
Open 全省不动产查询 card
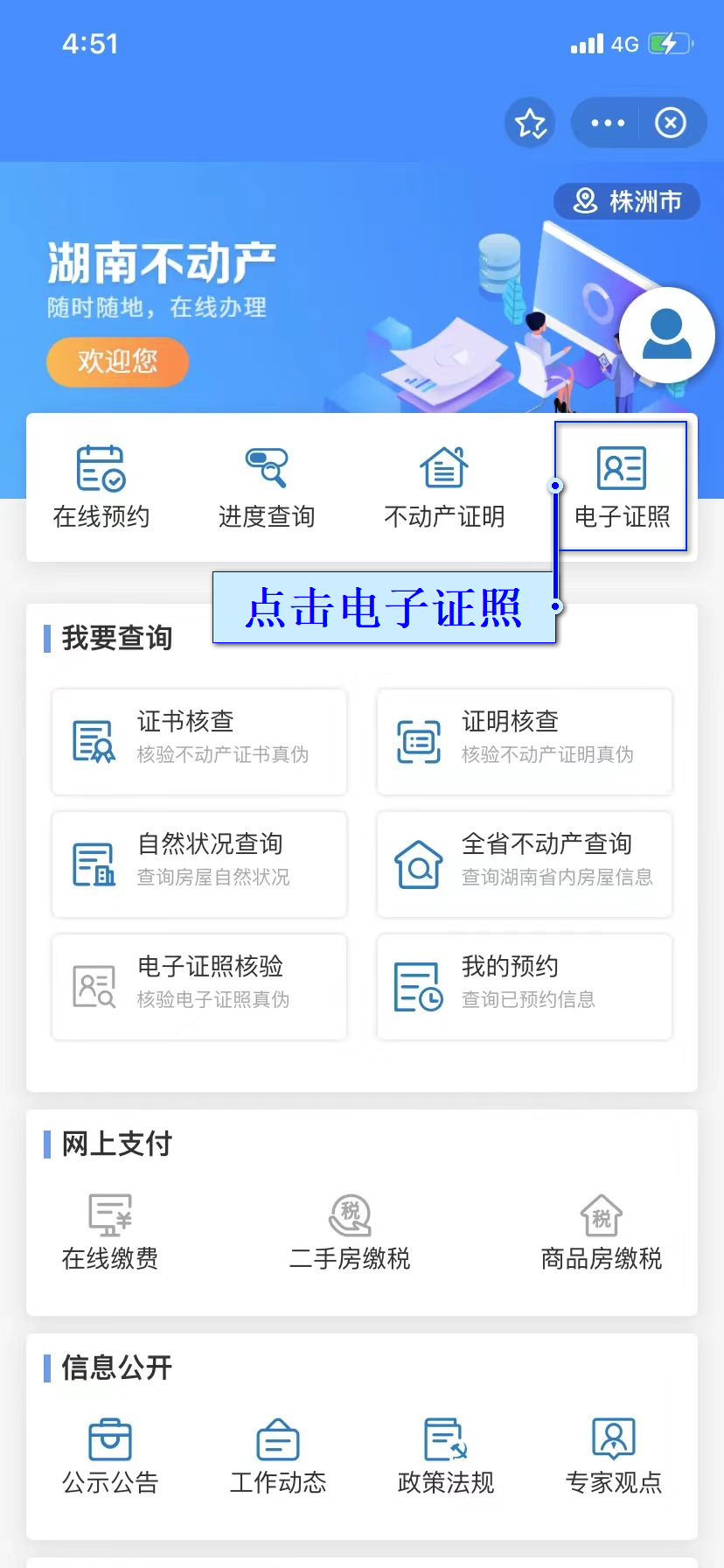(524, 864)
